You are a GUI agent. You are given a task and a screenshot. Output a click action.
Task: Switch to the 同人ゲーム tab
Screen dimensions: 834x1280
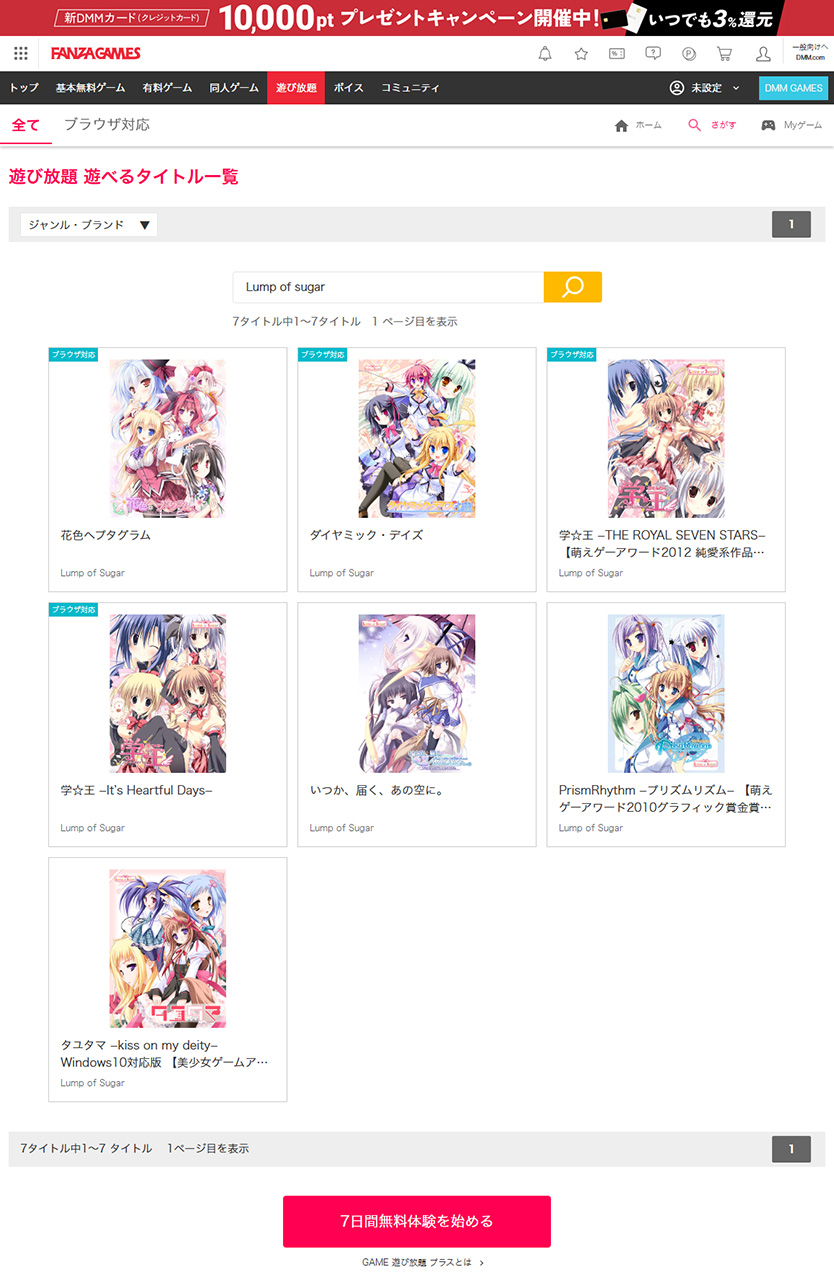click(234, 88)
